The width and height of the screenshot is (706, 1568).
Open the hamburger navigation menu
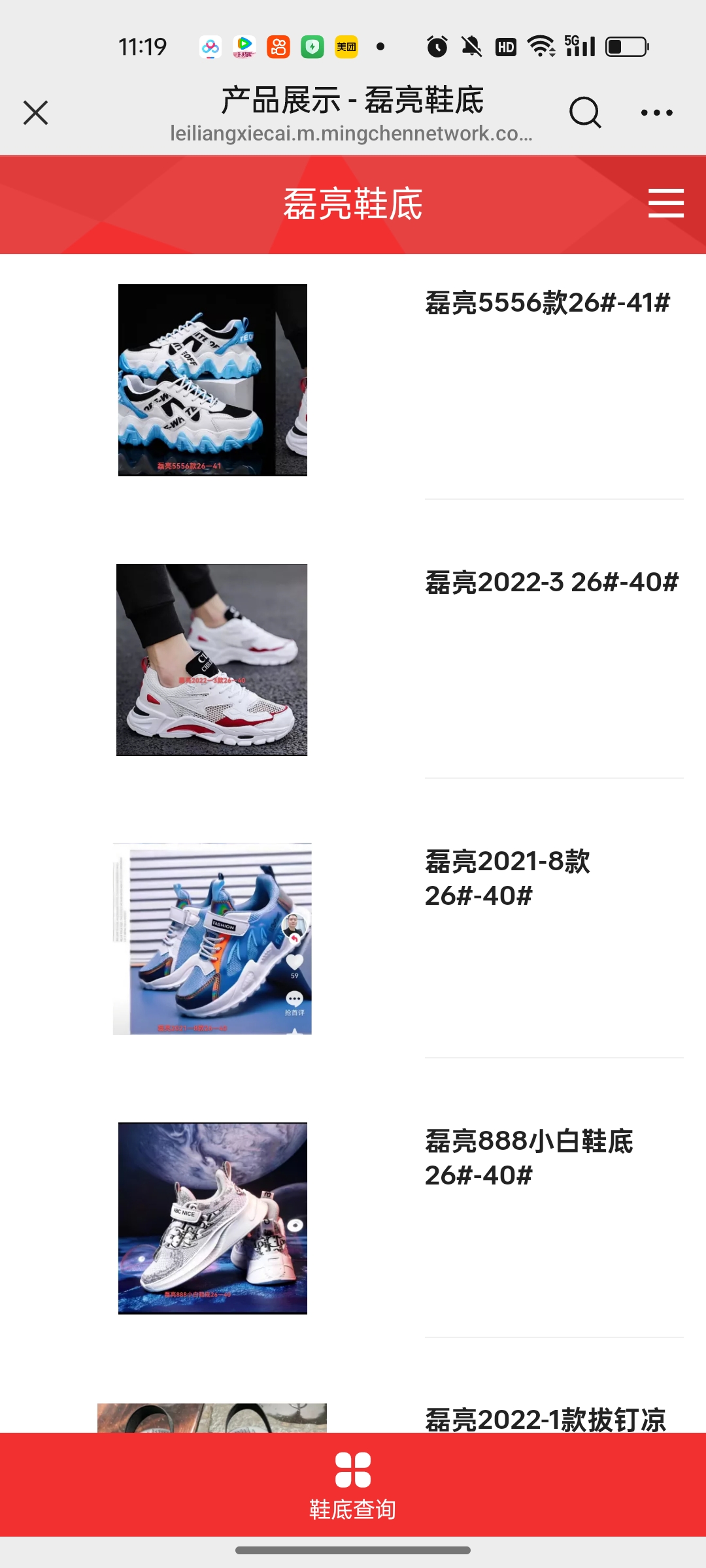665,203
